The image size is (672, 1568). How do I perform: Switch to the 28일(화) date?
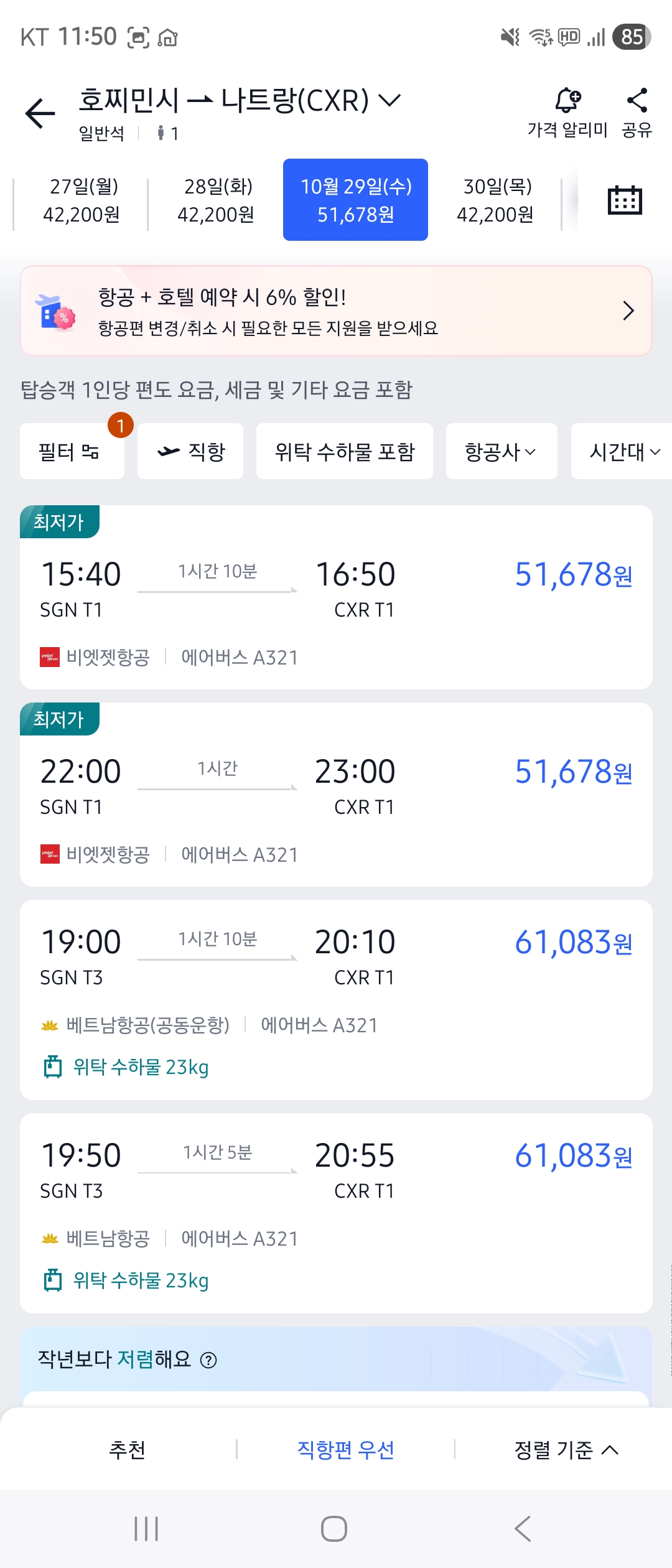[216, 200]
